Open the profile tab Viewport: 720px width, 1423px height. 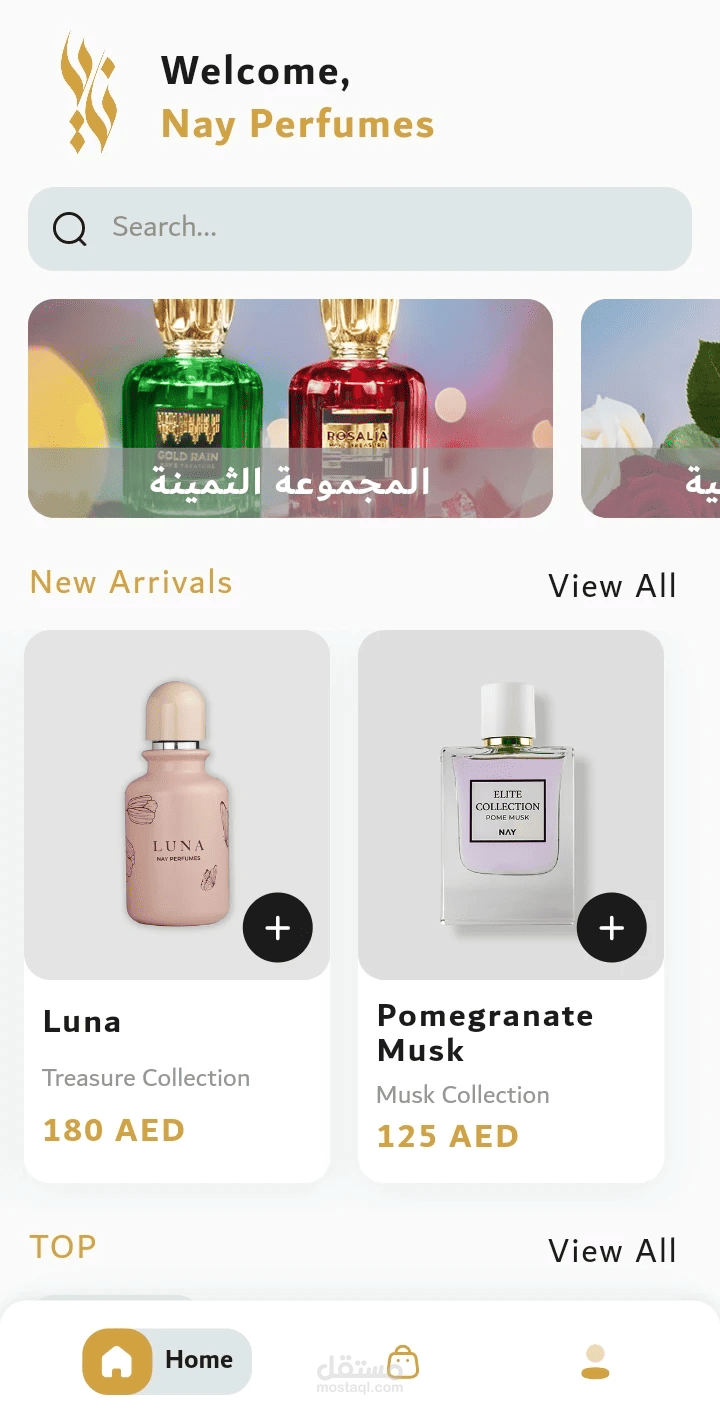595,1362
